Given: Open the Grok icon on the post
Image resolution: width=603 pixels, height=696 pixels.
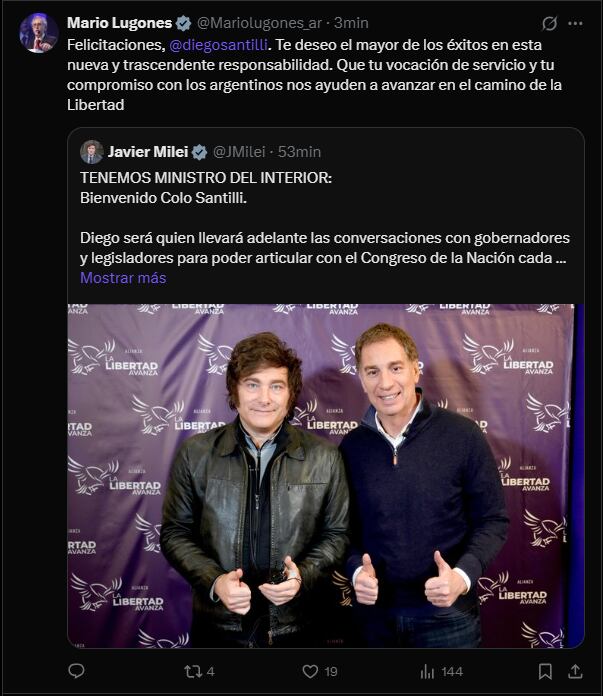Looking at the screenshot, I should 549,23.
